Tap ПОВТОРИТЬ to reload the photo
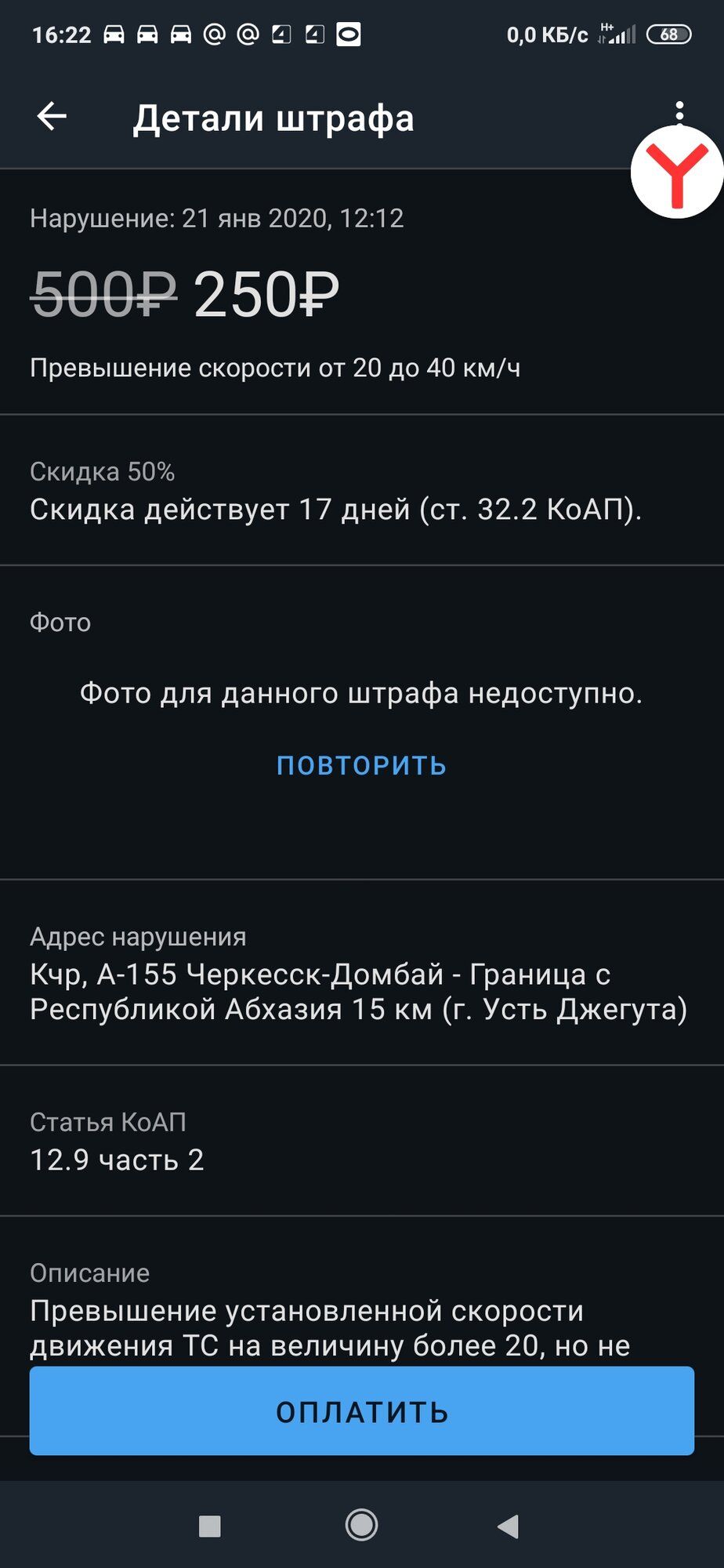The width and height of the screenshot is (724, 1568). click(x=361, y=765)
